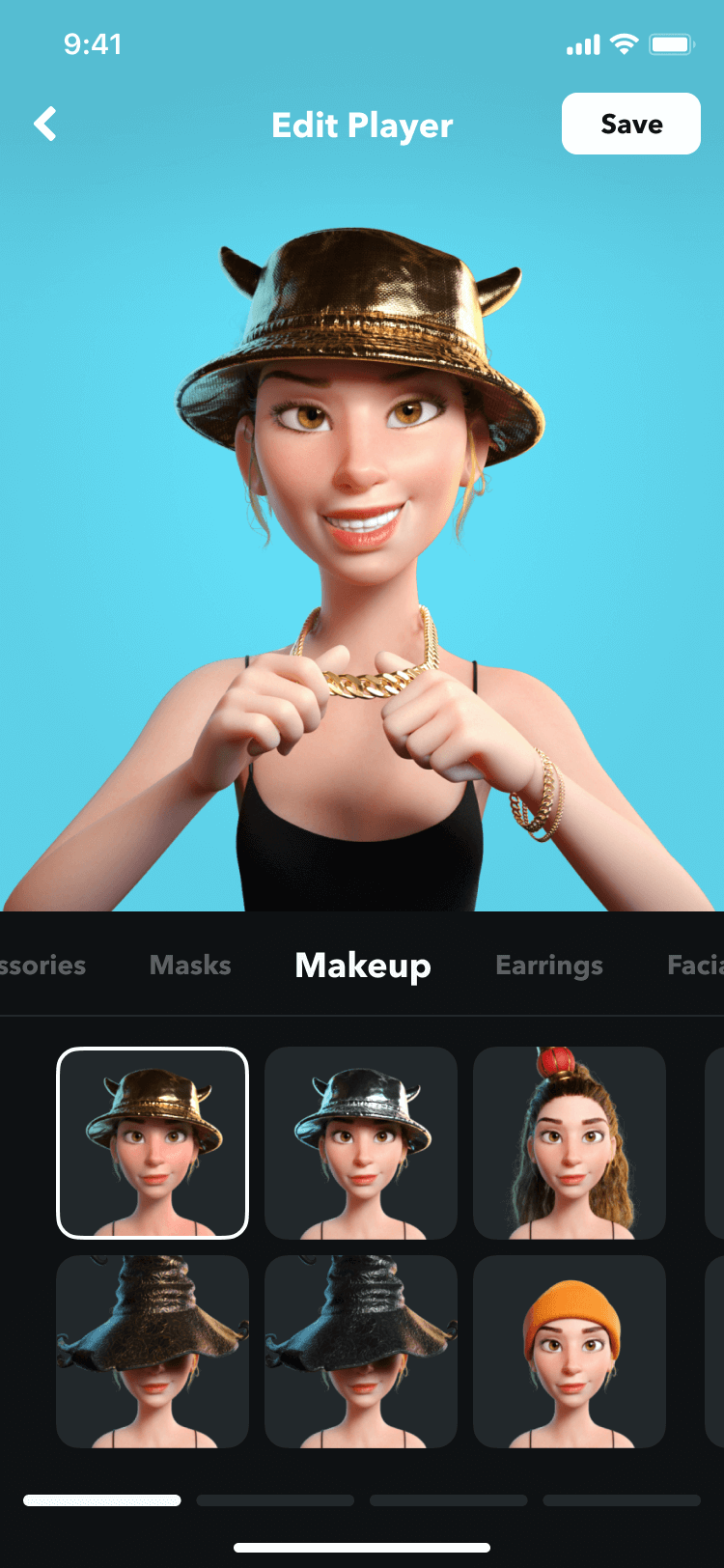Select the Makeup tab
724x1568 pixels.
coord(362,966)
